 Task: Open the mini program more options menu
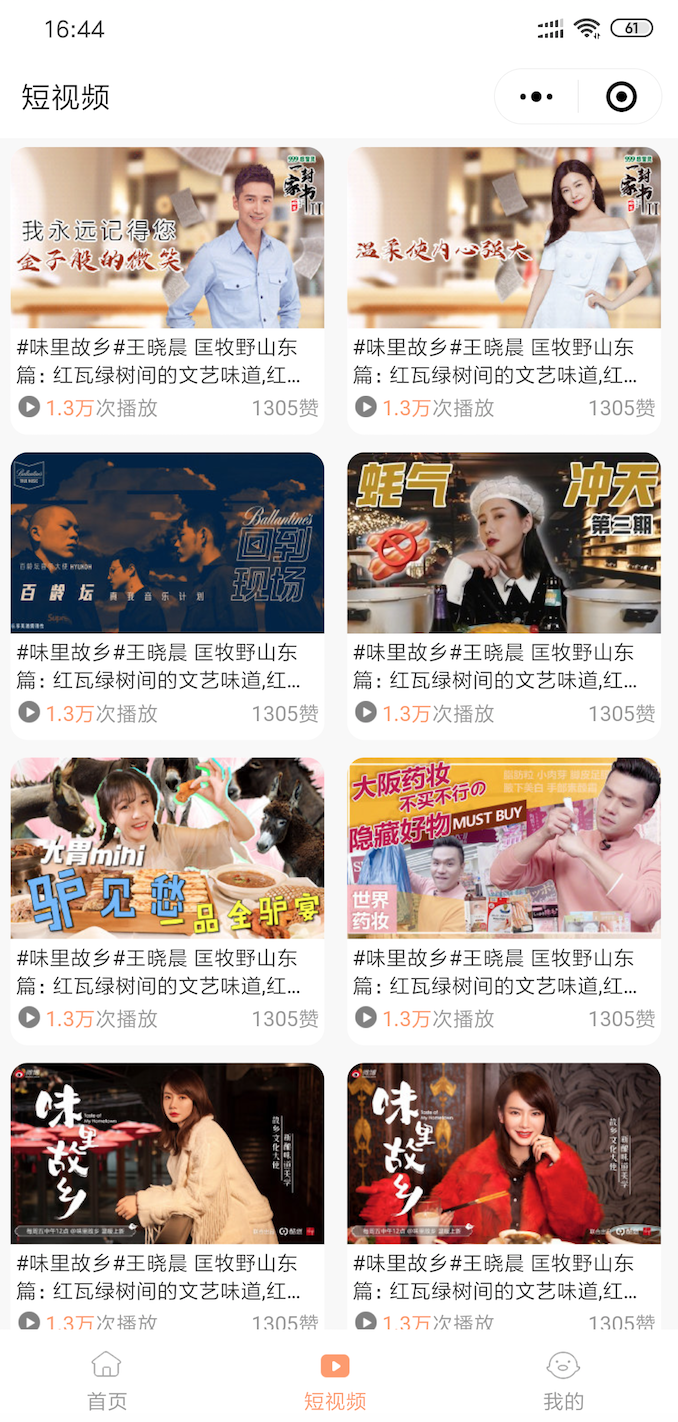tap(536, 97)
